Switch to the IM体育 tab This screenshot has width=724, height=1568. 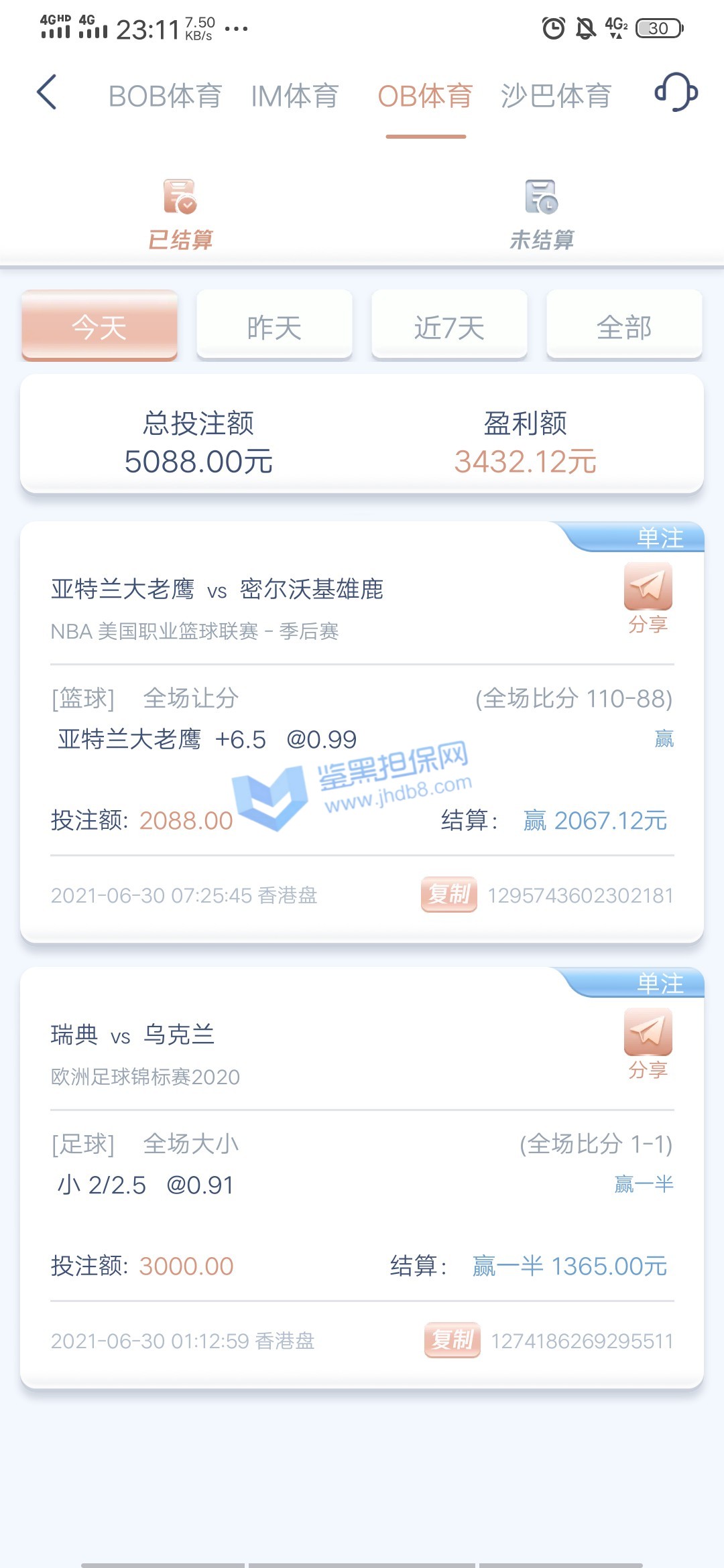click(295, 96)
